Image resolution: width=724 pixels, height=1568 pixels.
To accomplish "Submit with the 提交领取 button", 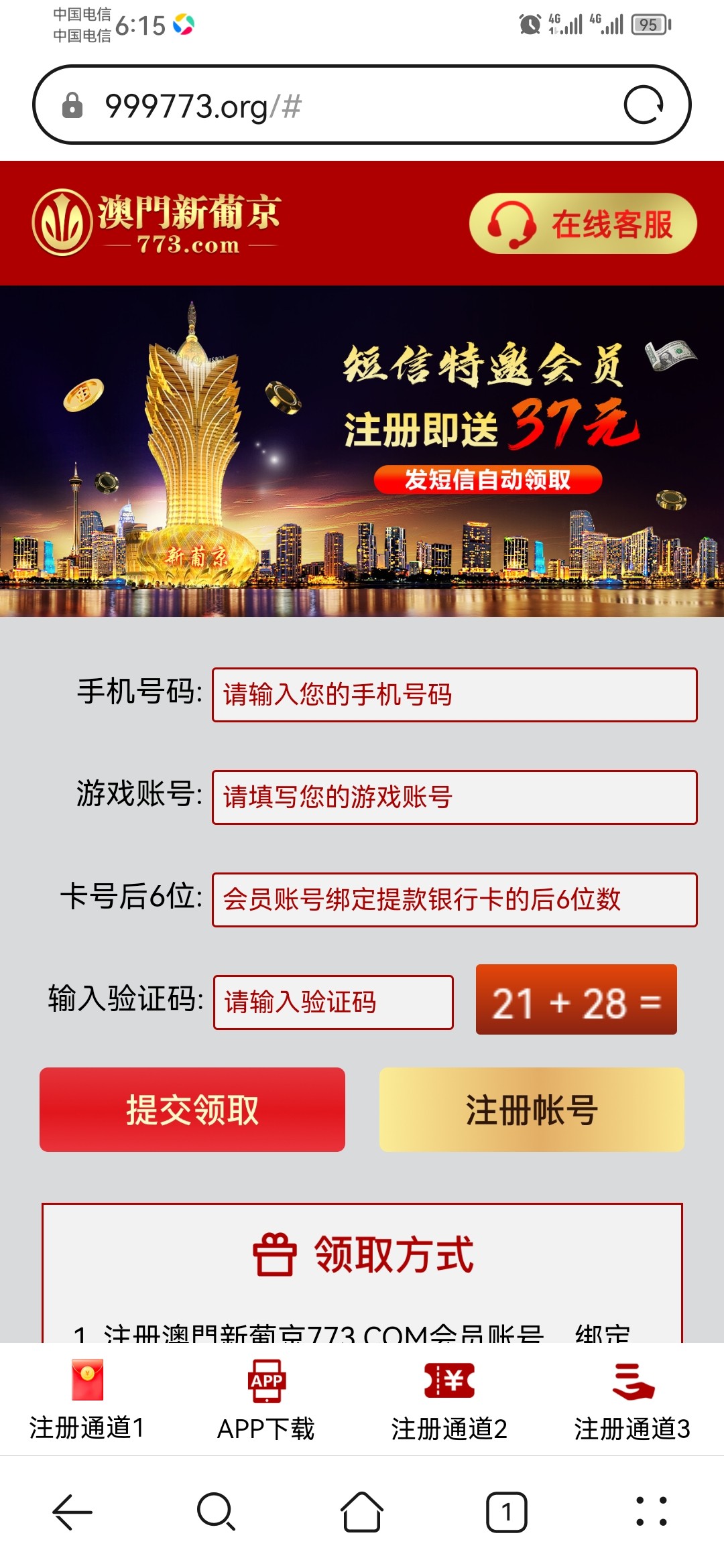I will (192, 1110).
